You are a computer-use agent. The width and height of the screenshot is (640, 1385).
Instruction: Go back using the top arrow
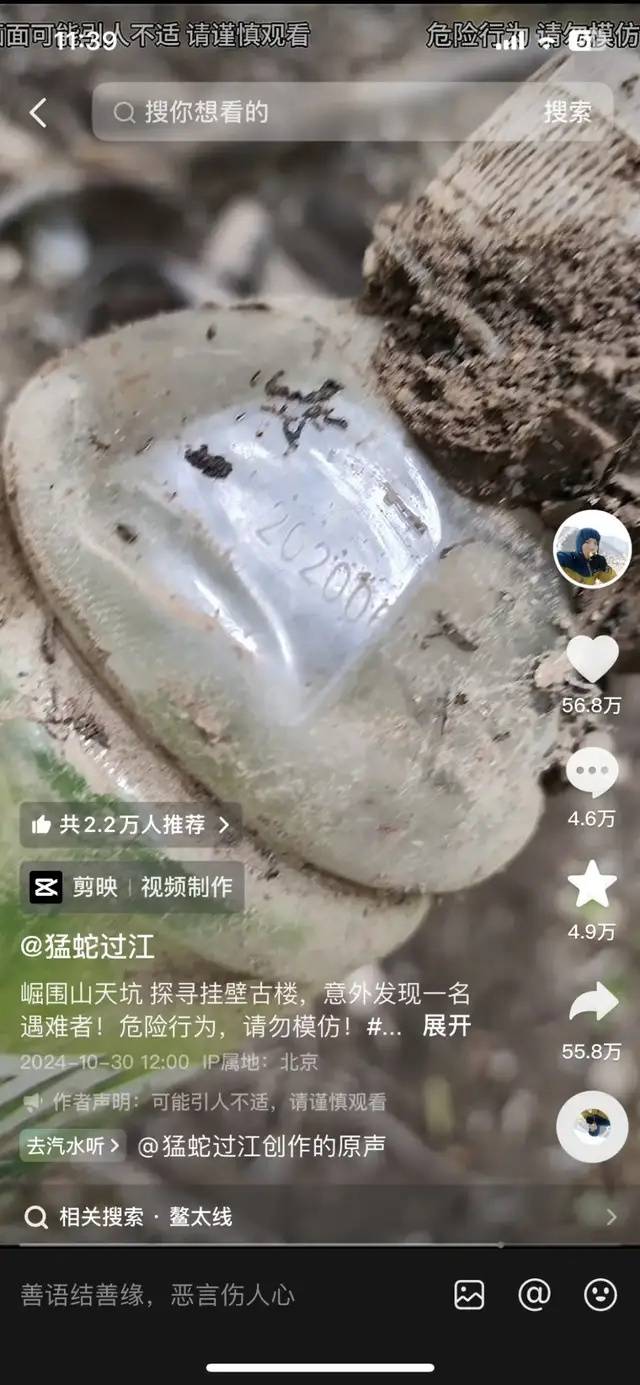[38, 113]
